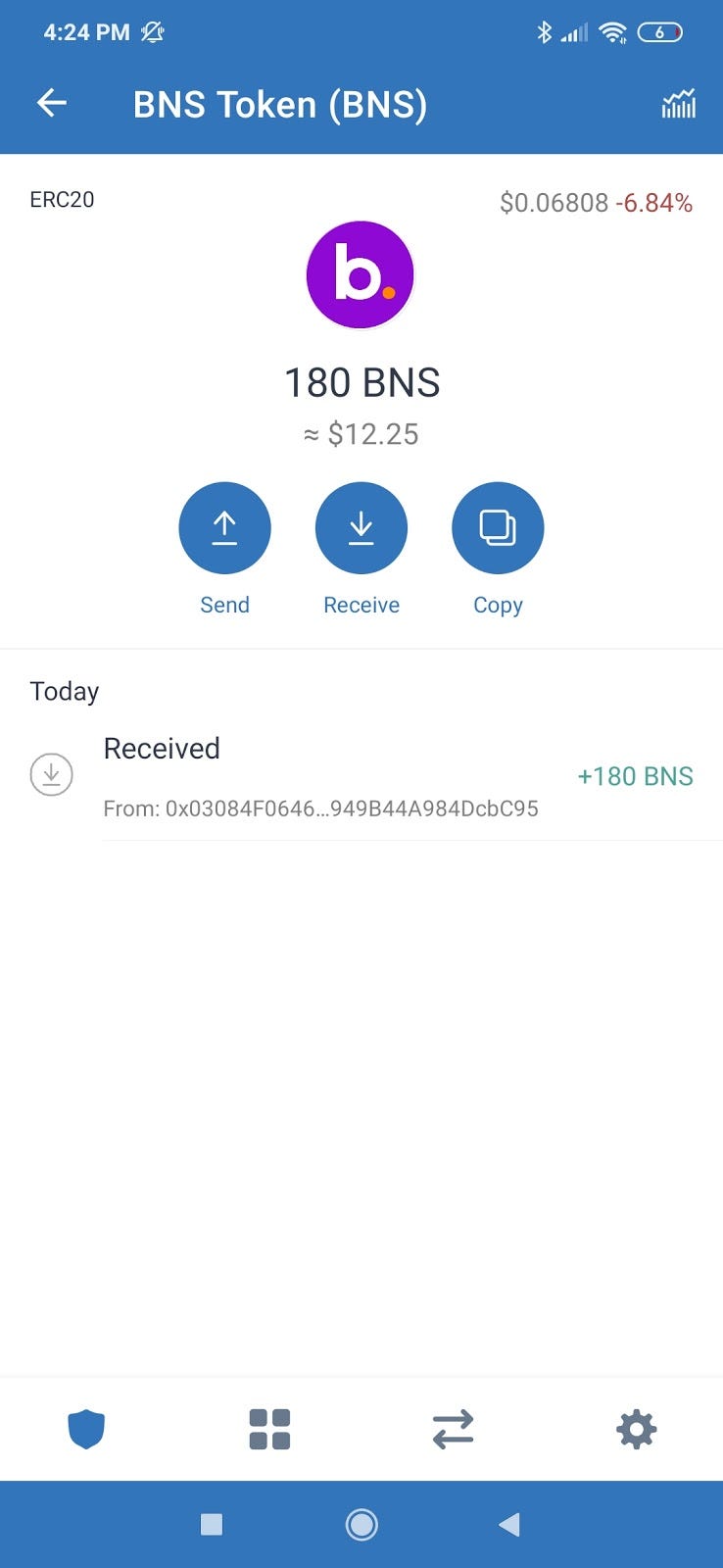Open the DApps browser grid icon
This screenshot has height=1568, width=723.
[268, 1429]
